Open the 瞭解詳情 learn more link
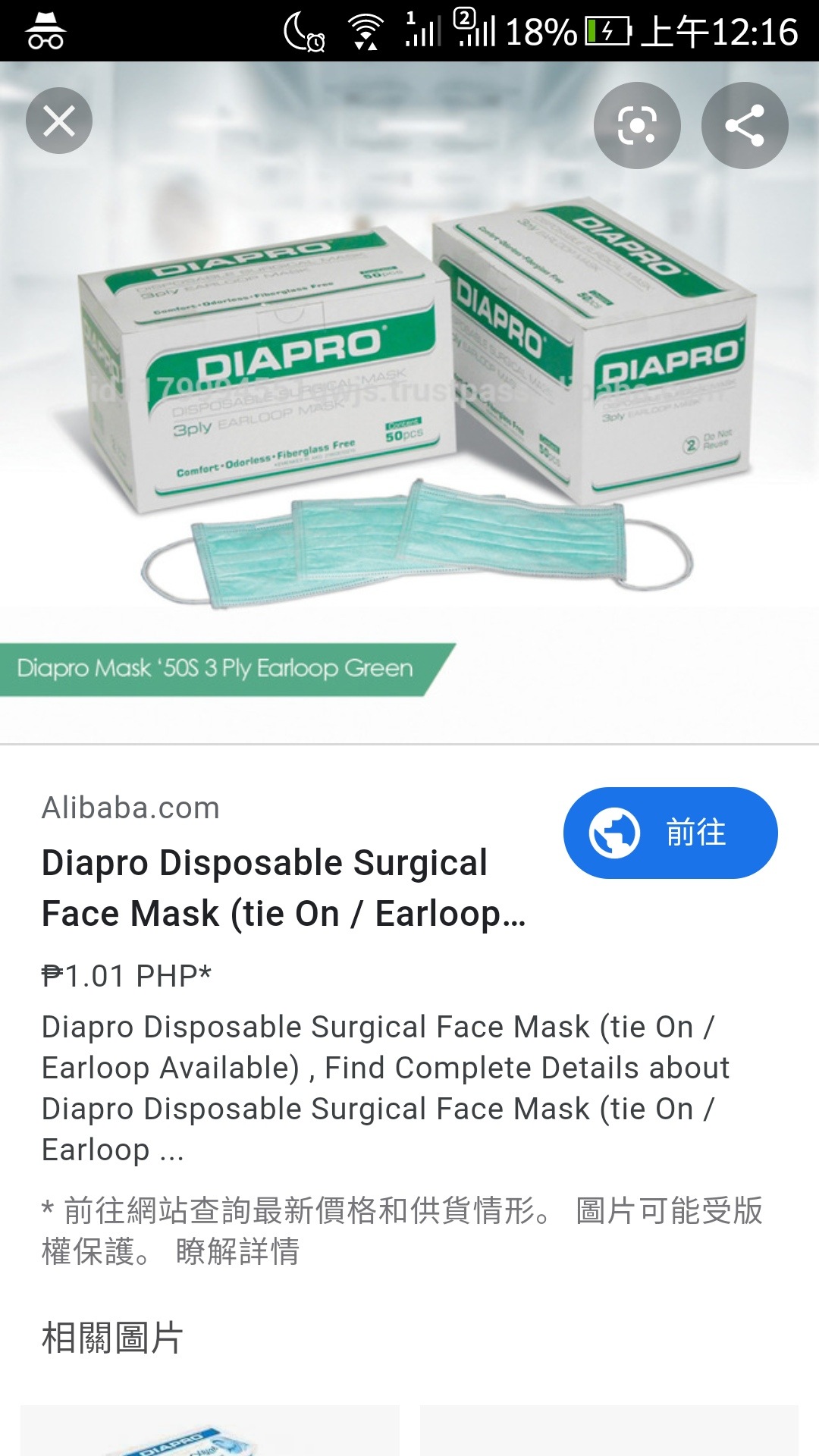Viewport: 819px width, 1456px height. (237, 1251)
